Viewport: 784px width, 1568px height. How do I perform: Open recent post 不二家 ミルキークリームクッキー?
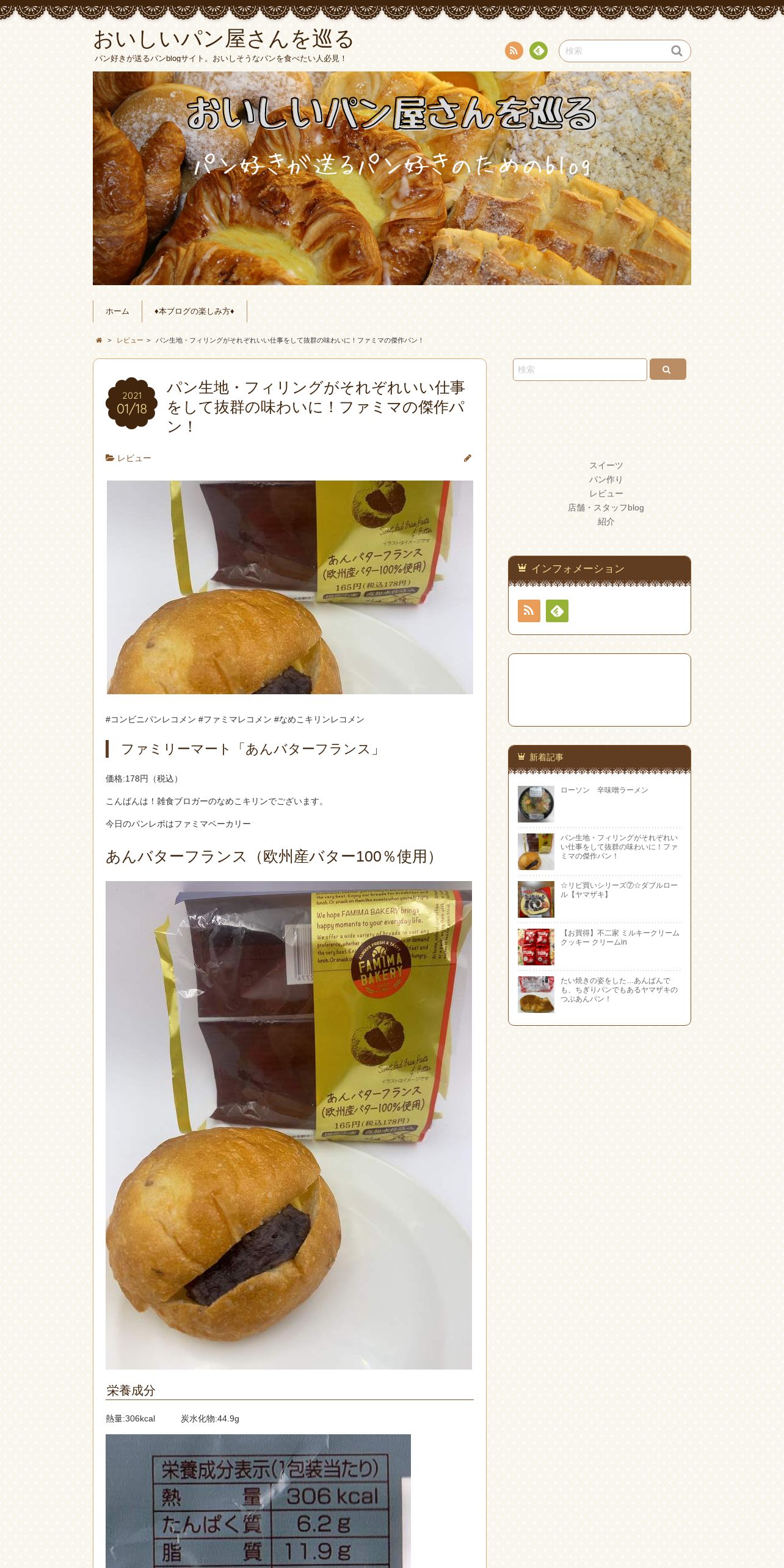click(620, 937)
